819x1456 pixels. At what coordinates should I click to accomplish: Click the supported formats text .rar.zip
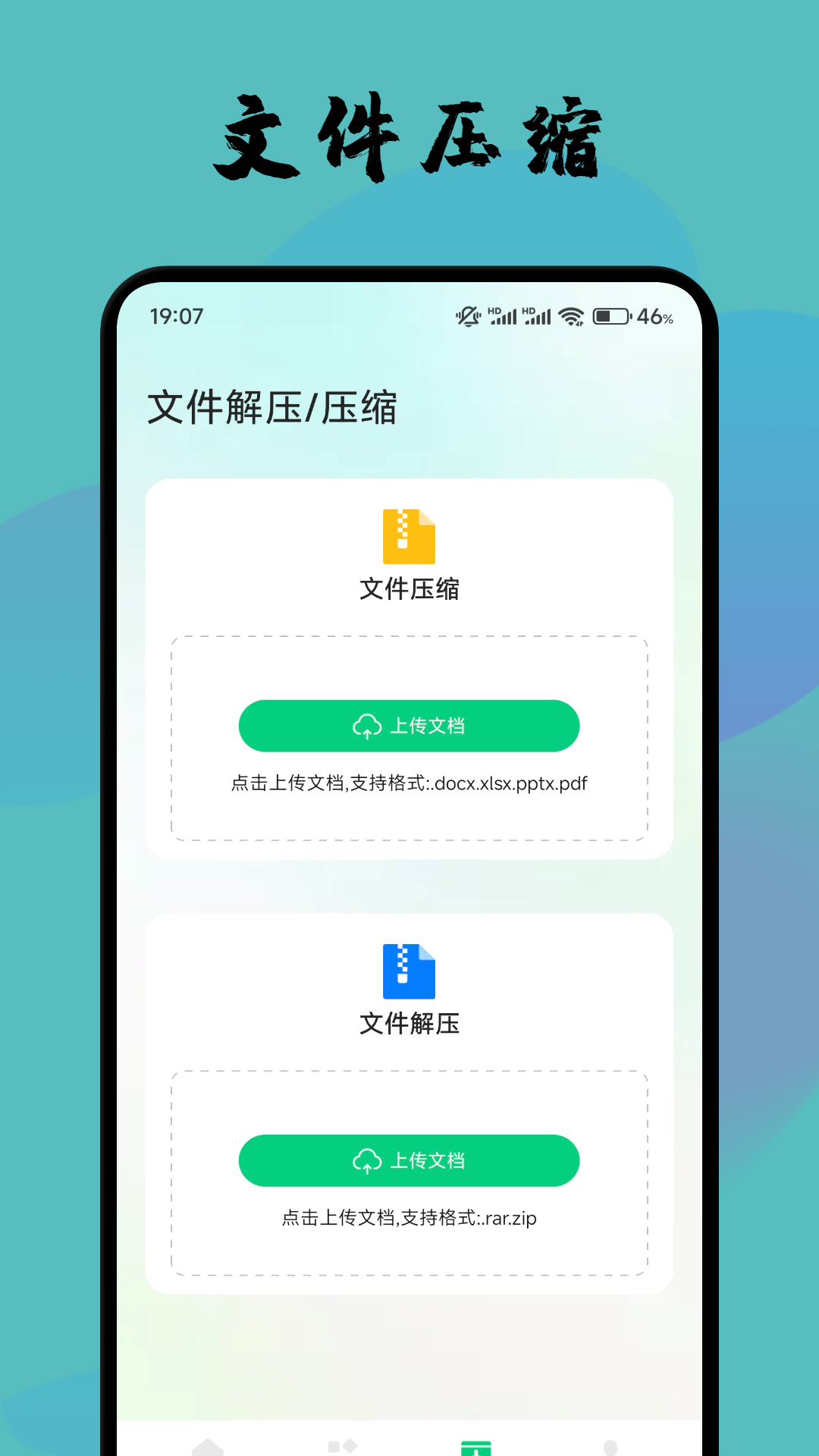409,1219
